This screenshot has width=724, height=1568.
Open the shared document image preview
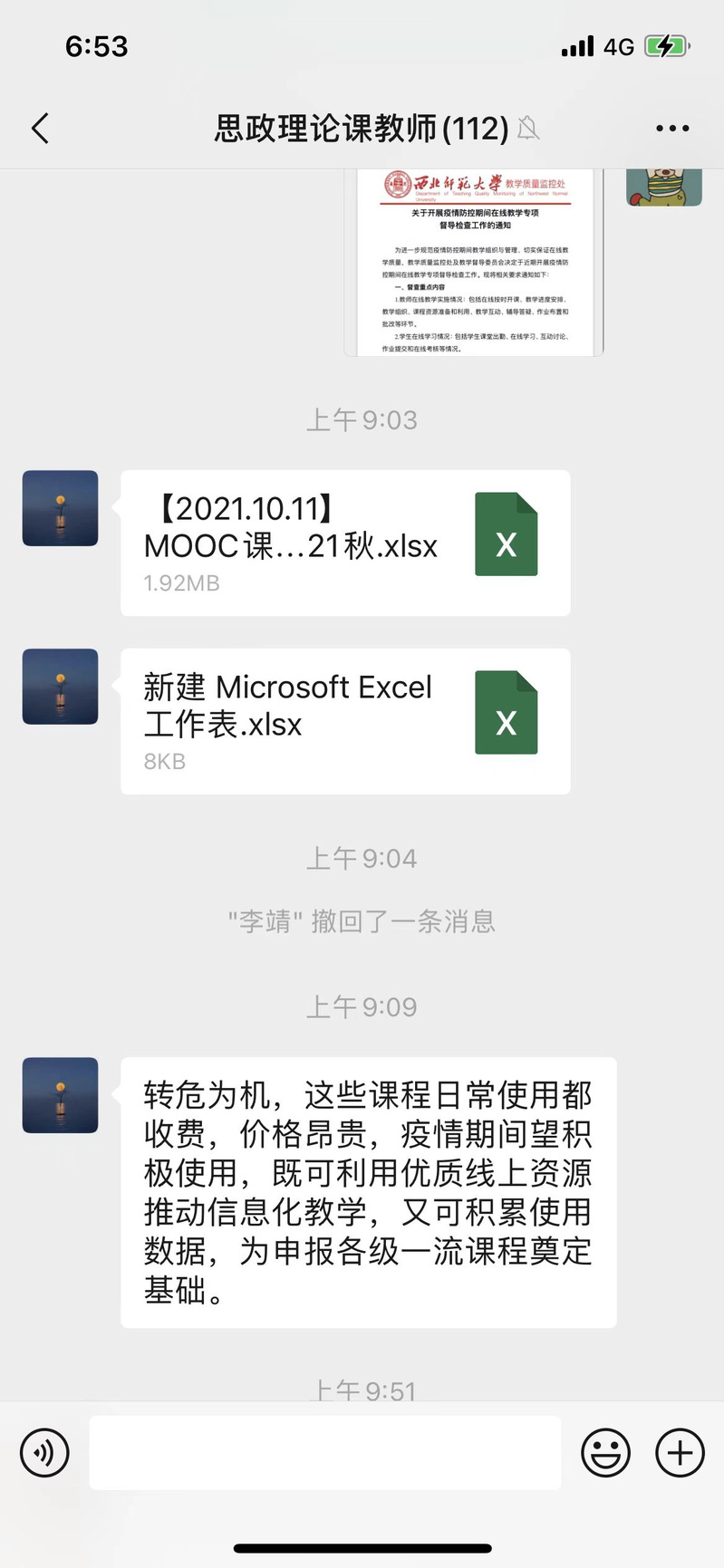click(x=474, y=263)
